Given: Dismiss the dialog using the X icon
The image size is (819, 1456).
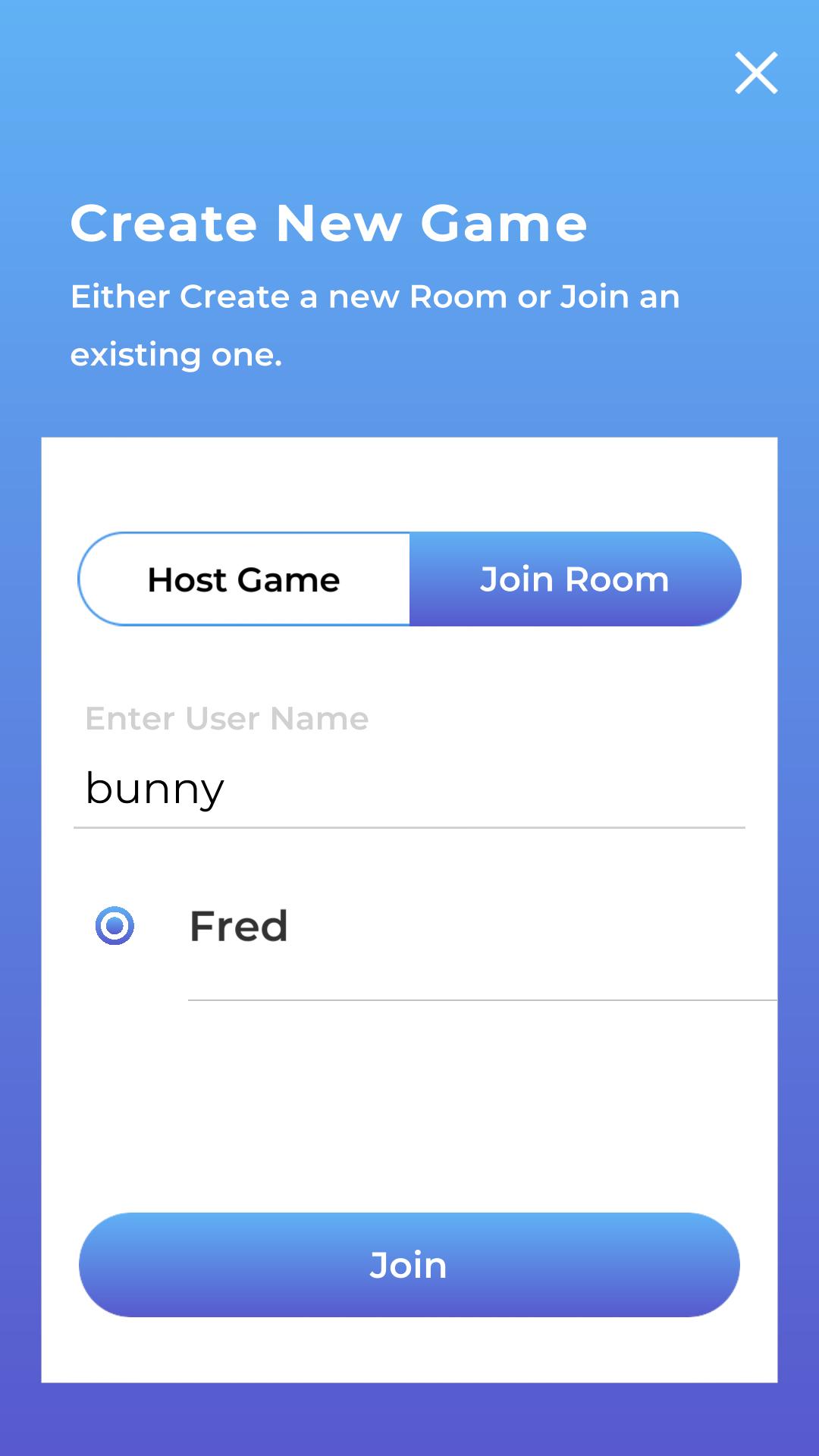Looking at the screenshot, I should click(756, 73).
